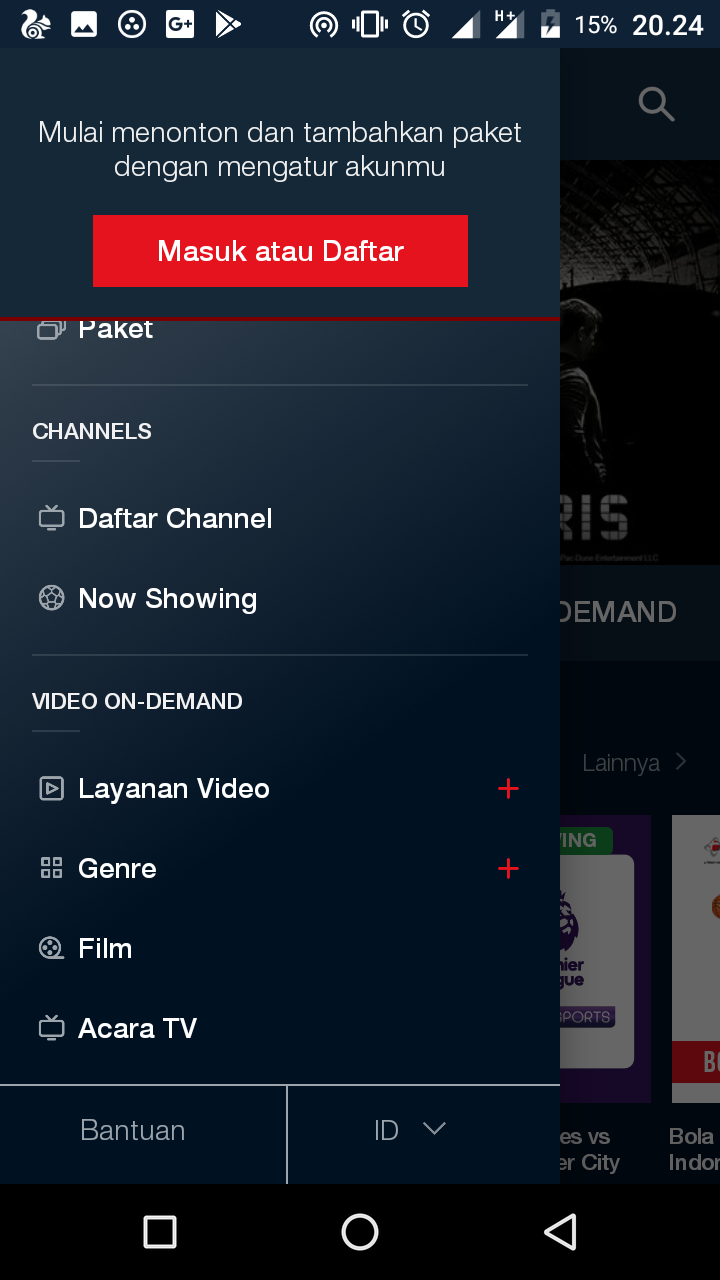Select Film from the drawer

tap(105, 948)
